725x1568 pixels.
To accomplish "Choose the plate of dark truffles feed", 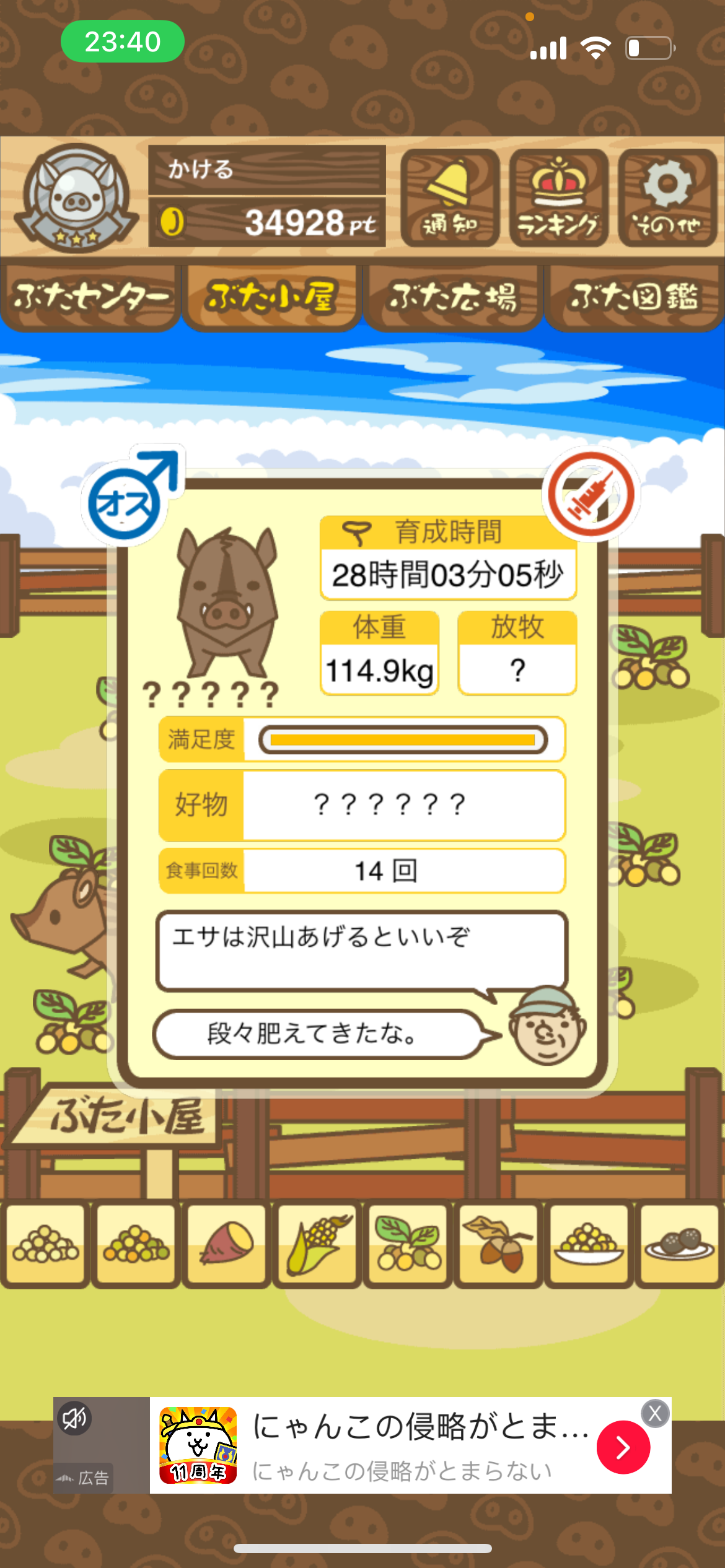I will click(x=679, y=1244).
